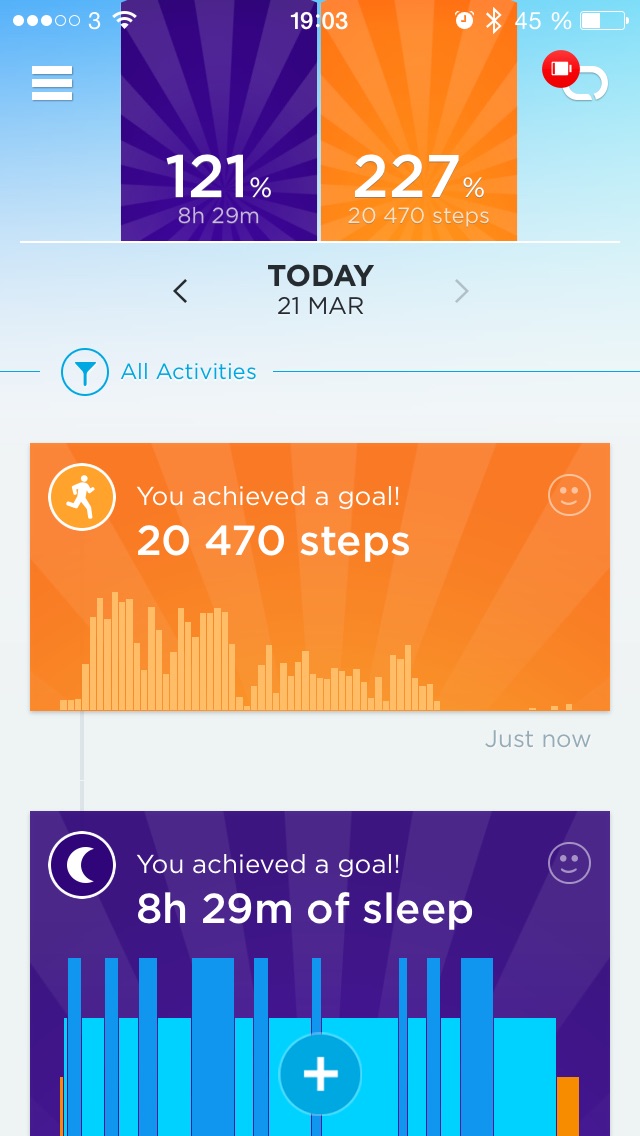Screen dimensions: 640x1136
Task: React with smiley on sleep card
Action: pyautogui.click(x=569, y=863)
